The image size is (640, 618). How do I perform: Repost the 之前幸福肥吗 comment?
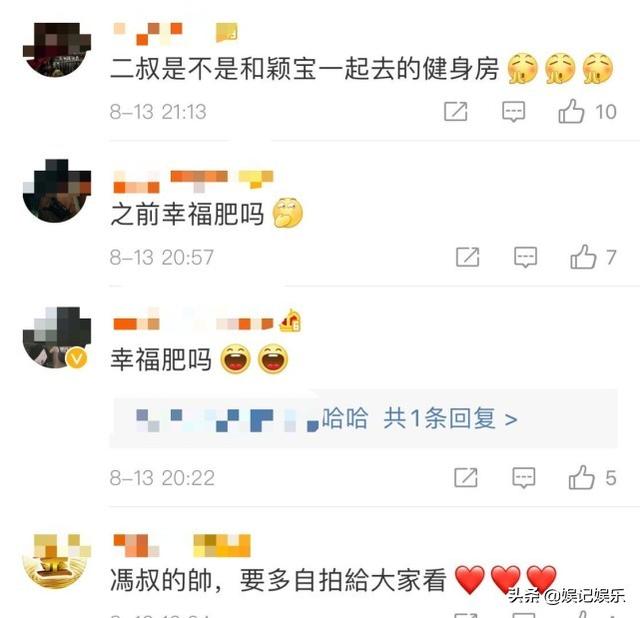pos(468,258)
